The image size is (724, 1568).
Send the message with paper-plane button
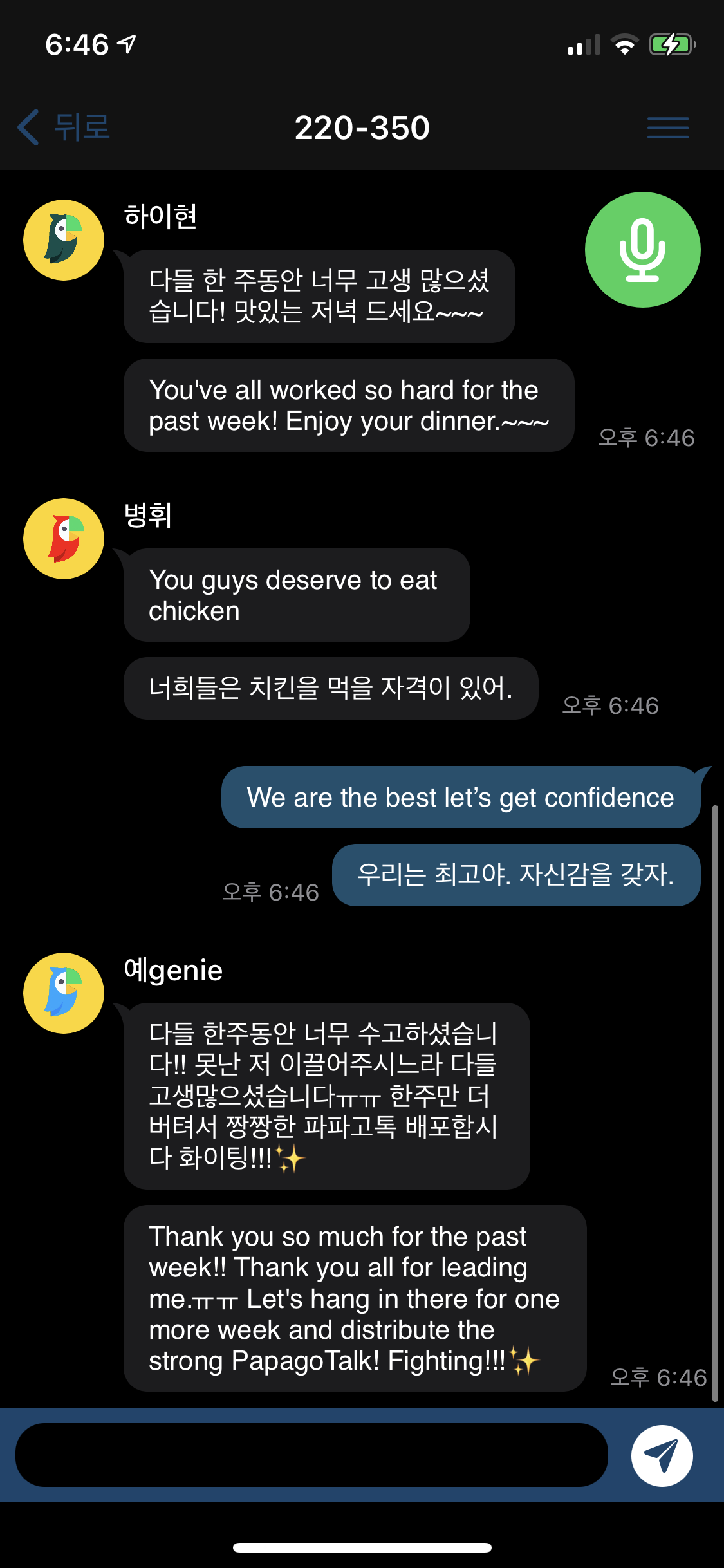pyautogui.click(x=662, y=1455)
